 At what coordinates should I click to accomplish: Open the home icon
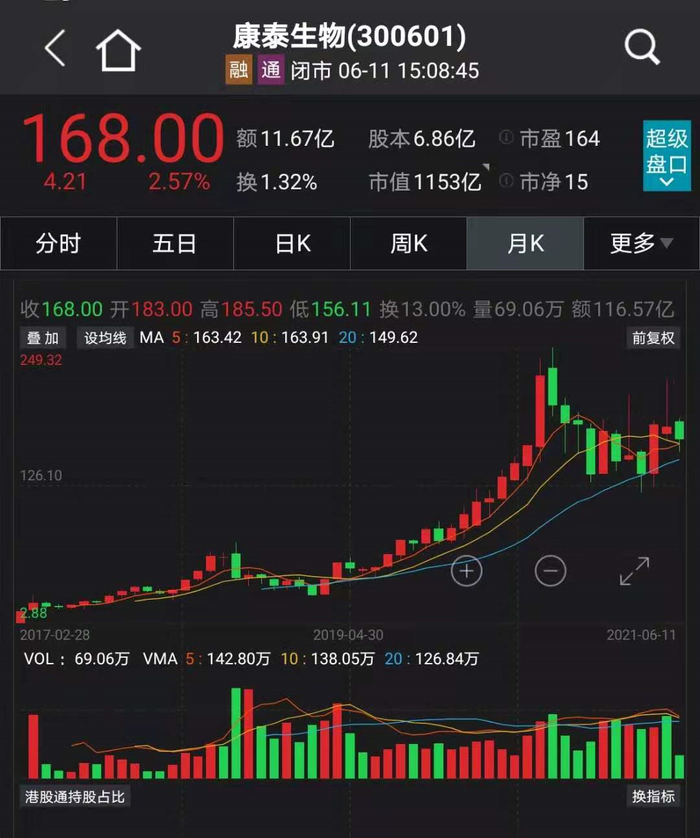[x=118, y=49]
